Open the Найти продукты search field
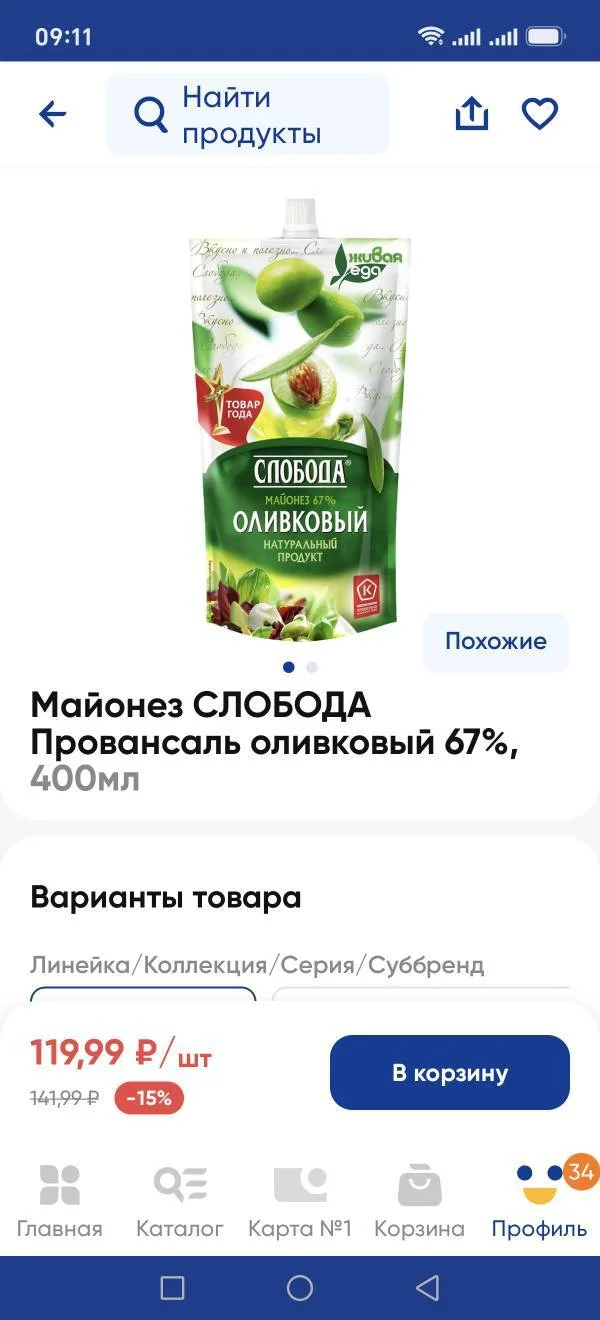 point(247,114)
